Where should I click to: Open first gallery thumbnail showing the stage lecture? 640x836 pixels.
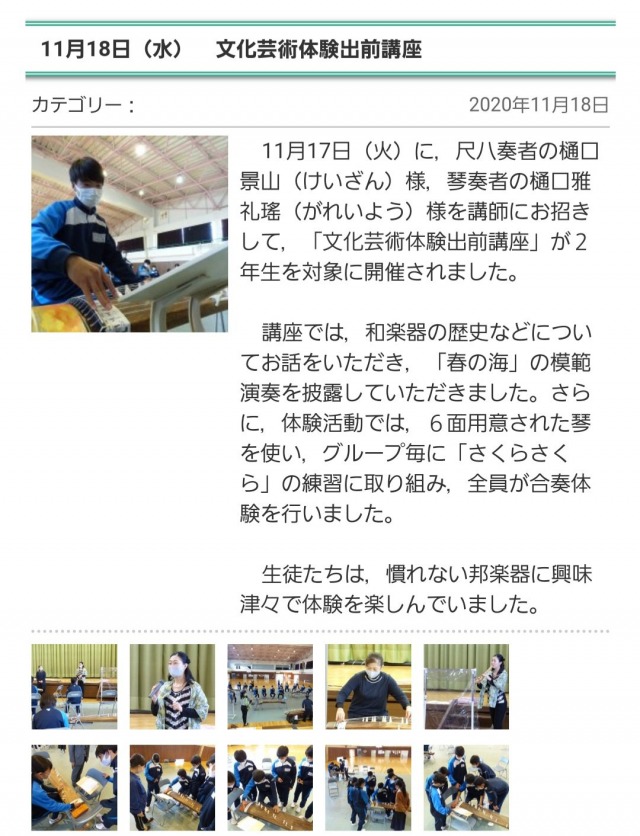(74, 686)
